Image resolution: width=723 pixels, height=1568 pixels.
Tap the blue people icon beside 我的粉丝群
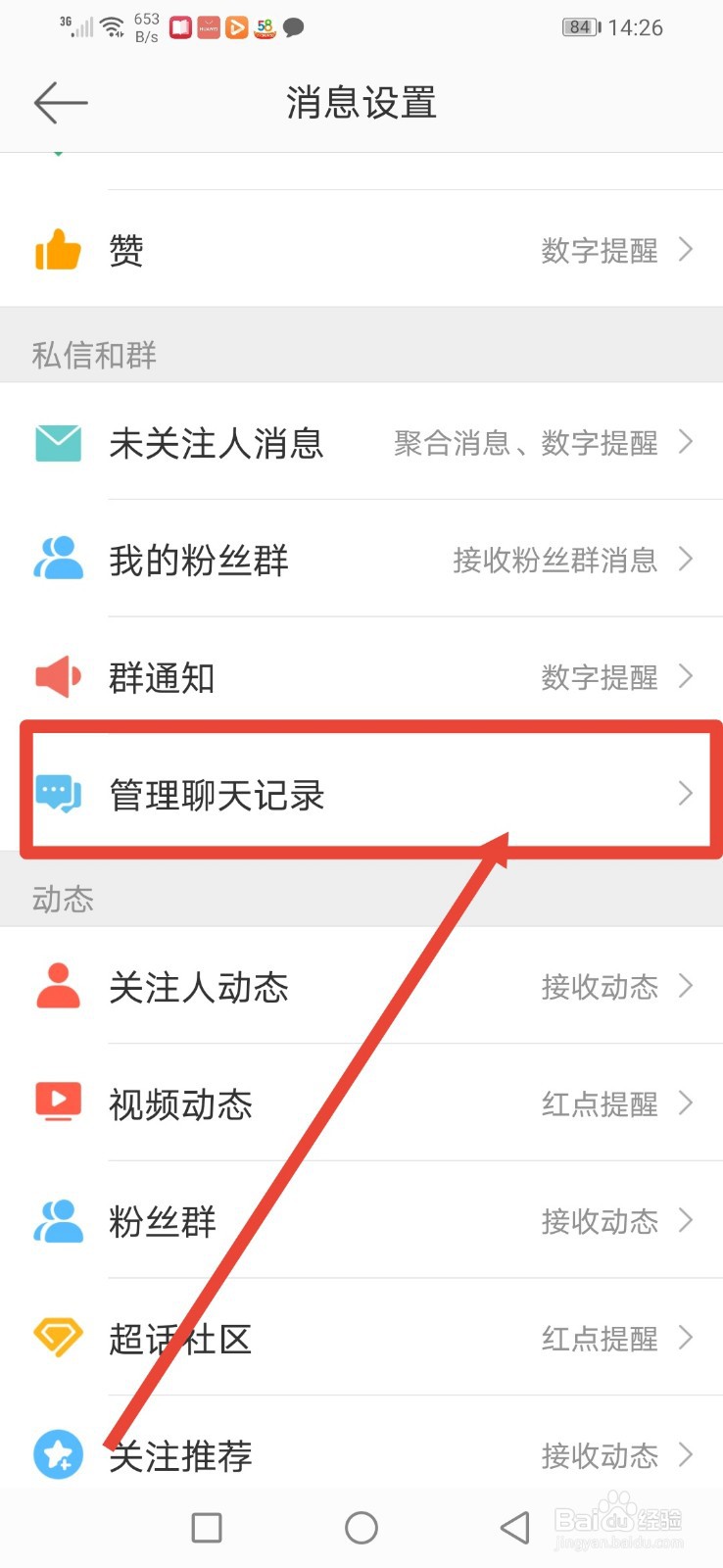point(57,560)
